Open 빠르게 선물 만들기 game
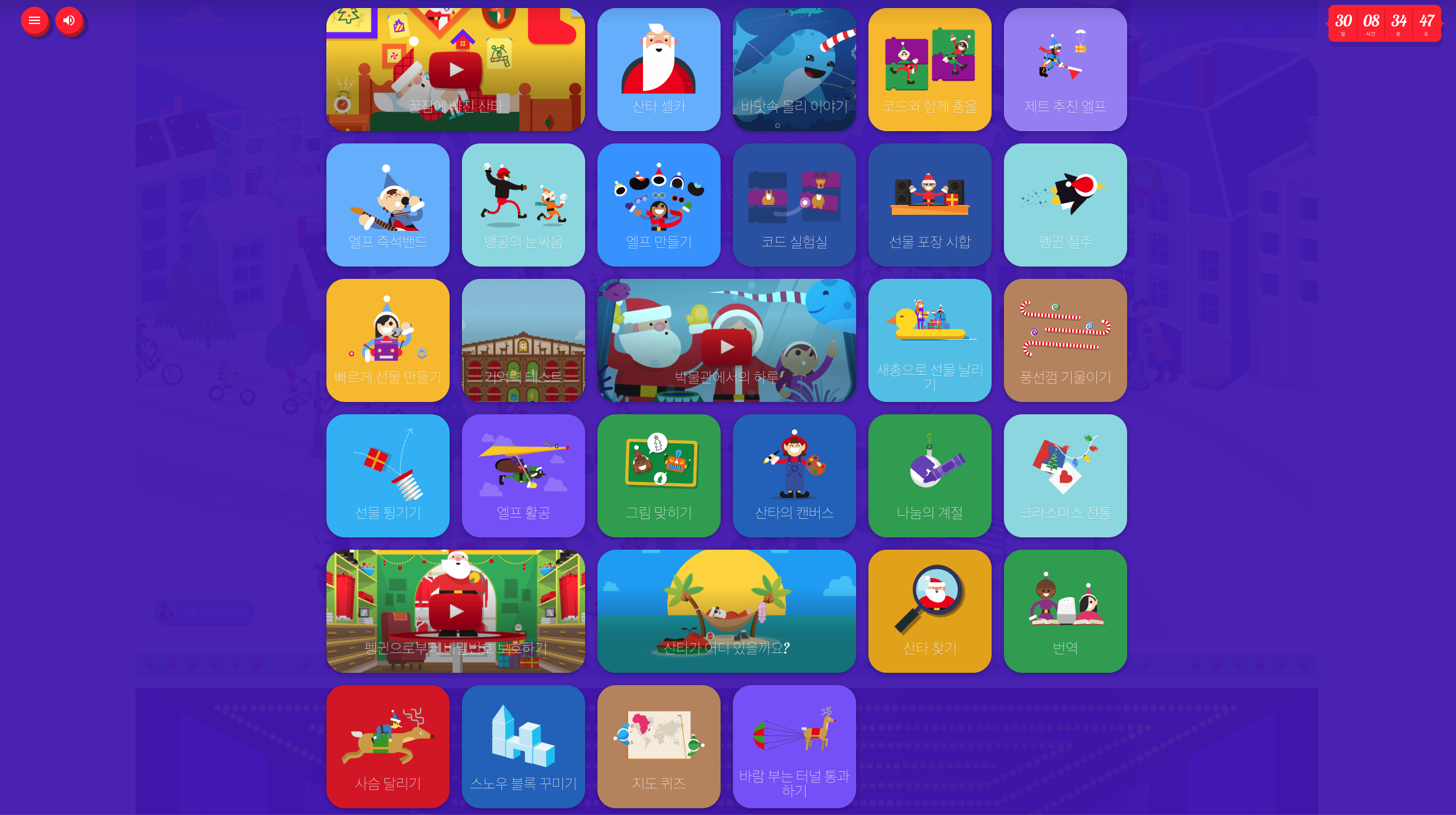Viewport: 1456px width, 815px height. click(x=387, y=340)
